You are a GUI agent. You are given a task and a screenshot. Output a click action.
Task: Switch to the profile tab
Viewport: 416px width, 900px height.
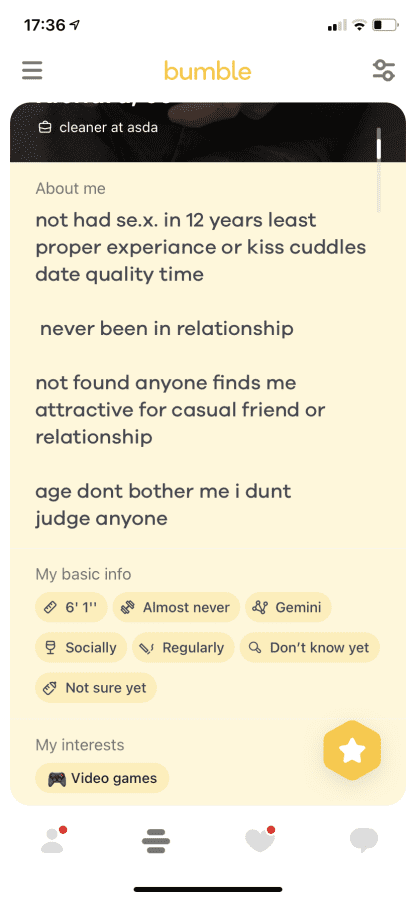click(54, 840)
